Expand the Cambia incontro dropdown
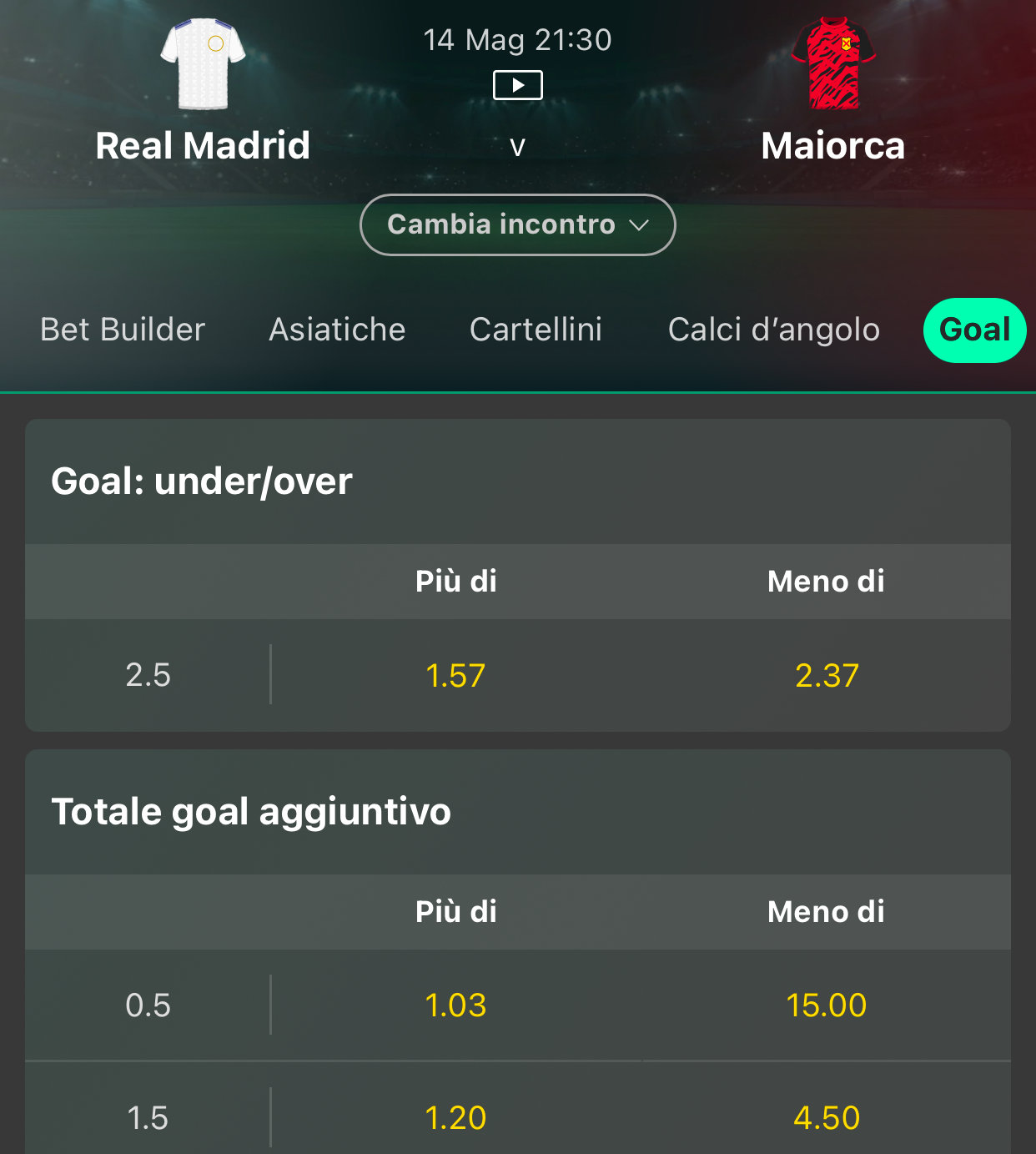The height and width of the screenshot is (1154, 1036). pos(517,224)
